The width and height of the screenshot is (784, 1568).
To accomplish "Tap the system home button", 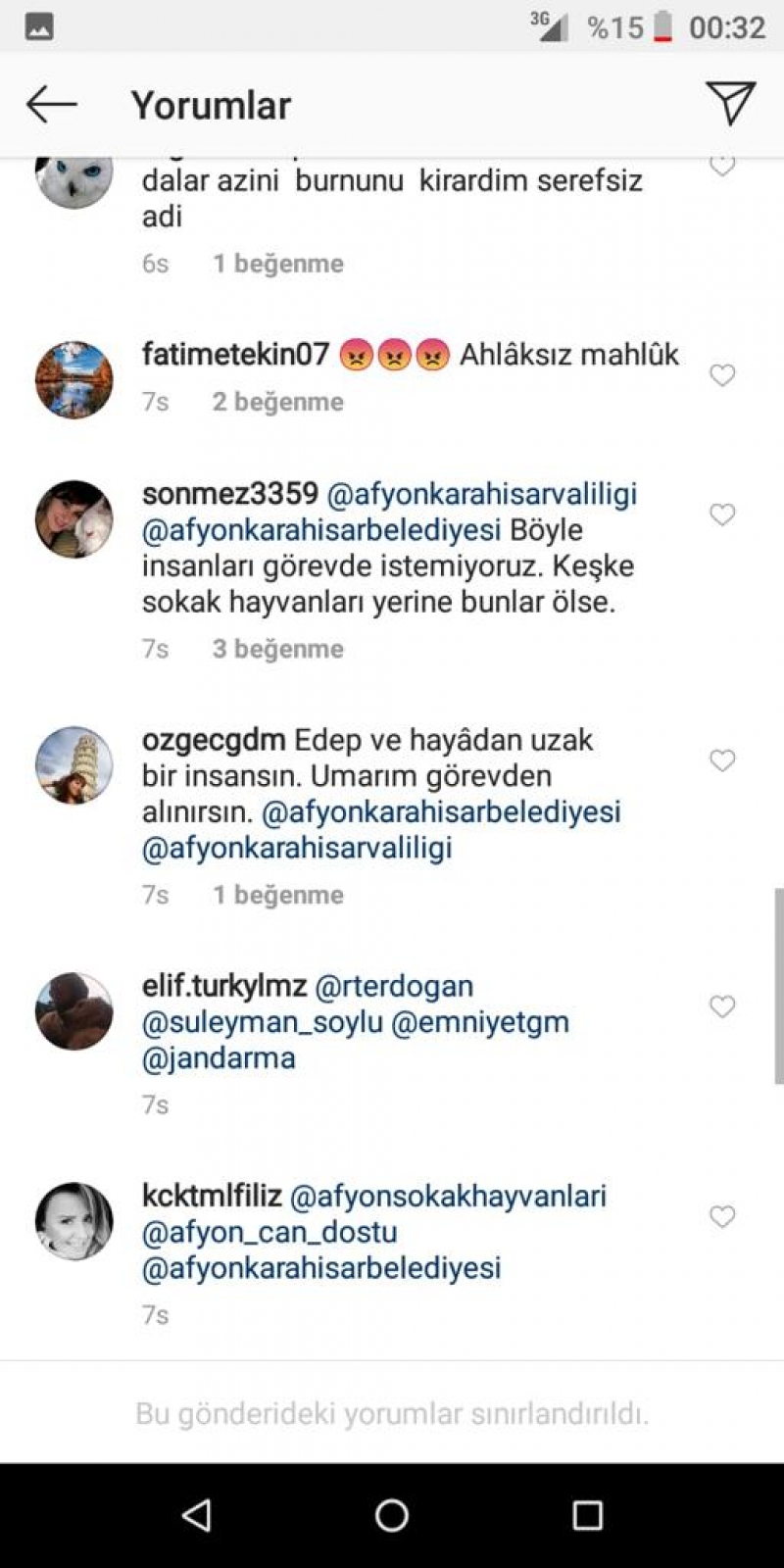I will point(392,1515).
